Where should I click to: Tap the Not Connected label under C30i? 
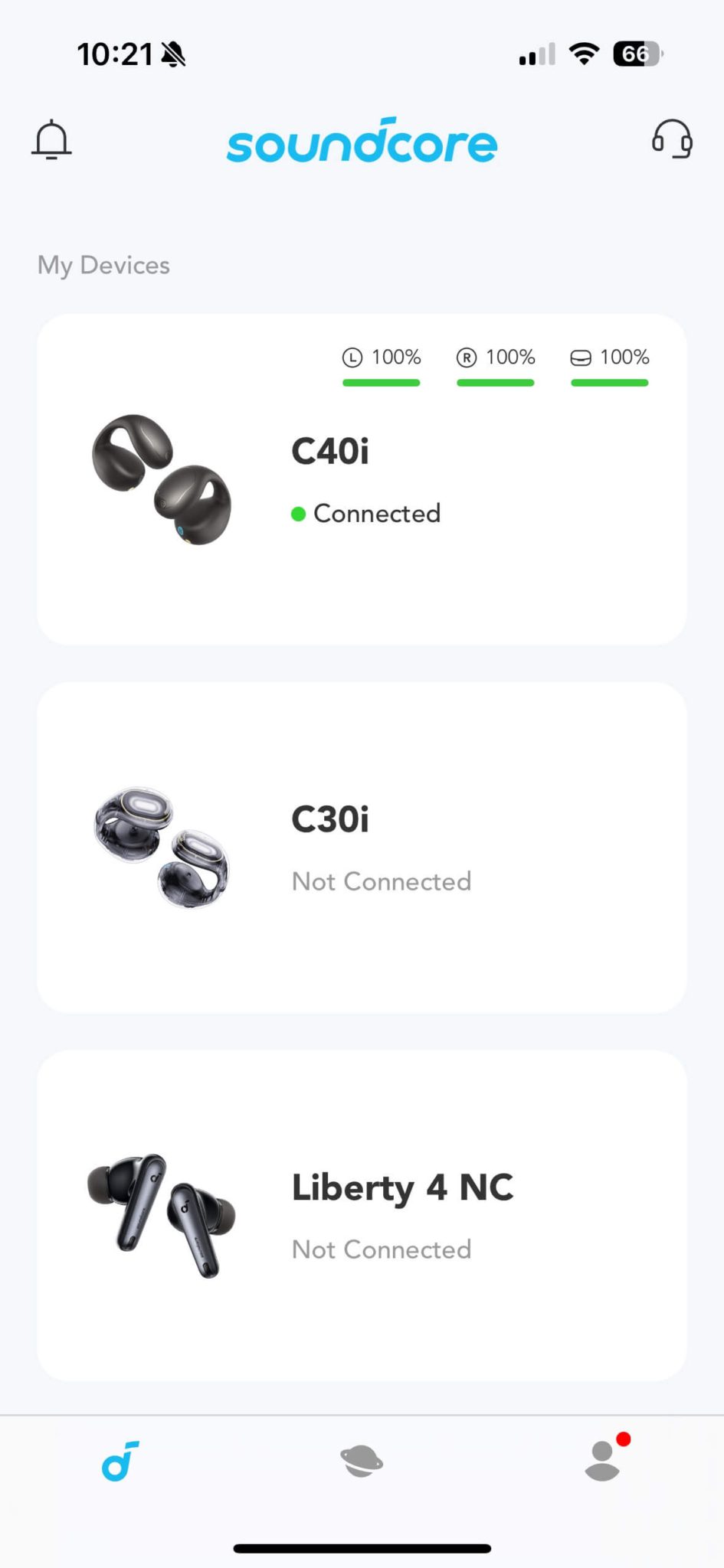381,881
